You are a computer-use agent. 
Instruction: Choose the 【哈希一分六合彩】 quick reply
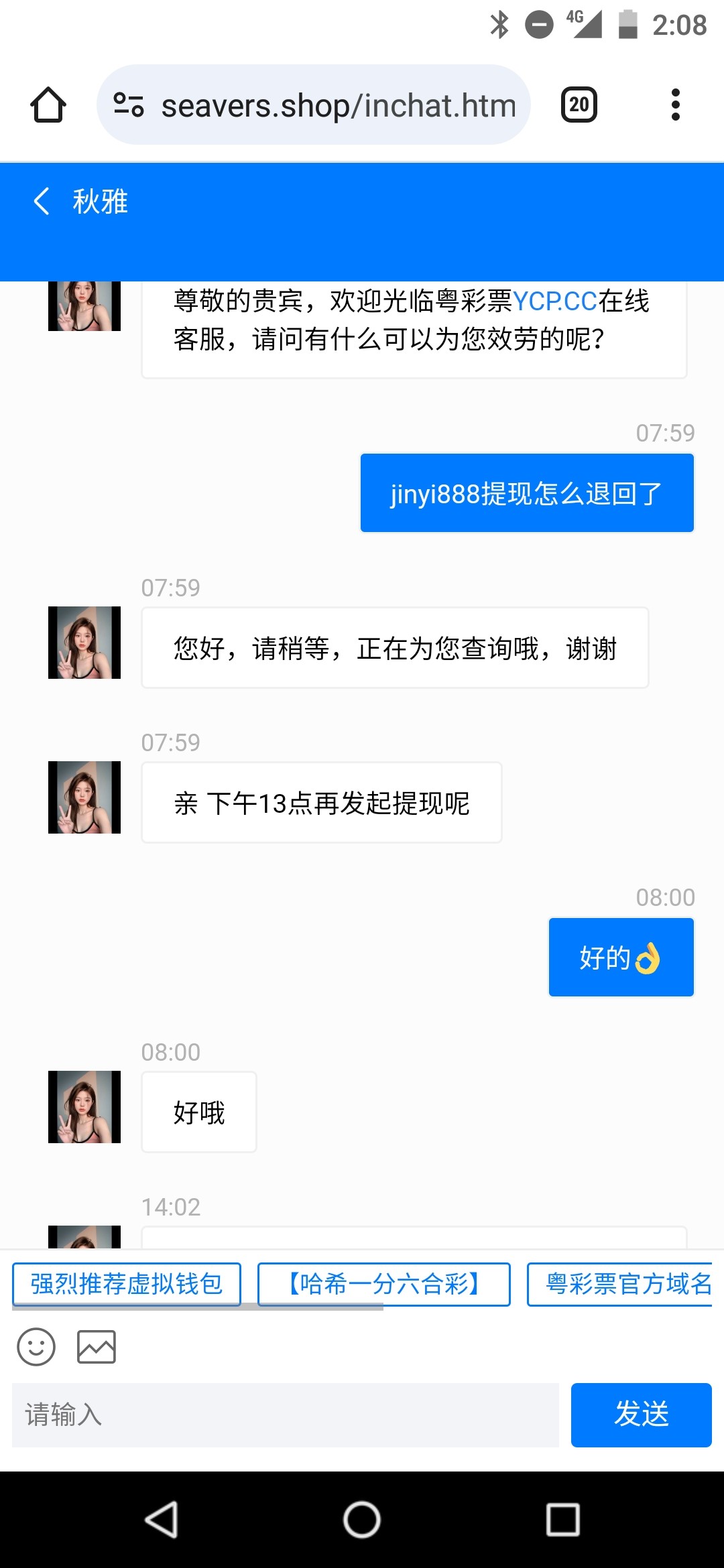[383, 1284]
